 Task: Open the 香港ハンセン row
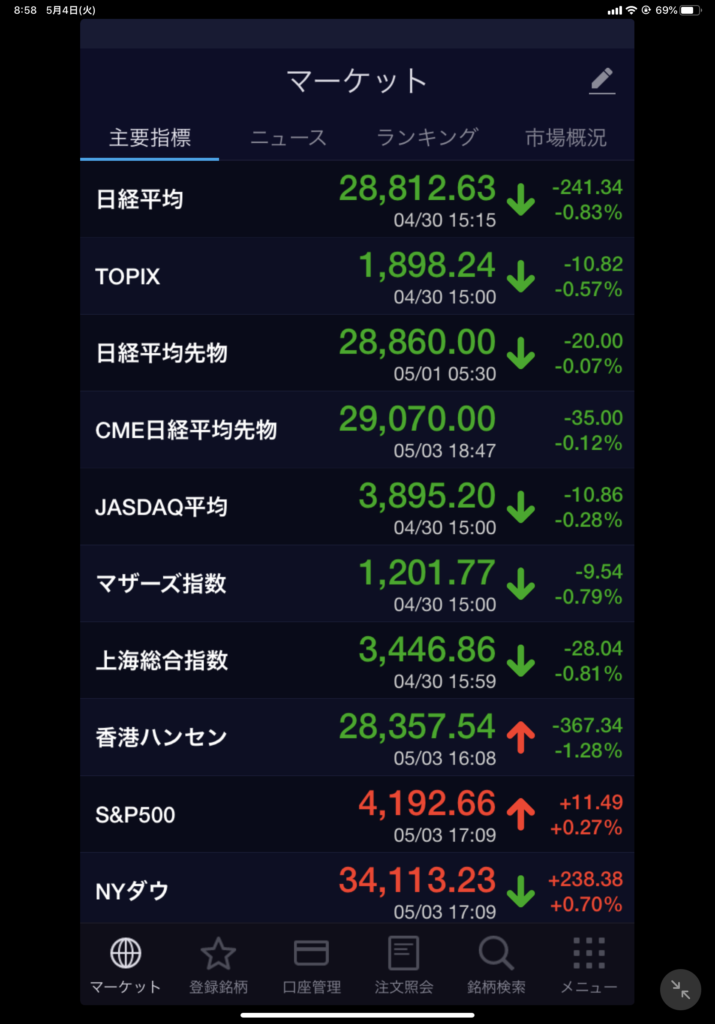click(x=357, y=738)
